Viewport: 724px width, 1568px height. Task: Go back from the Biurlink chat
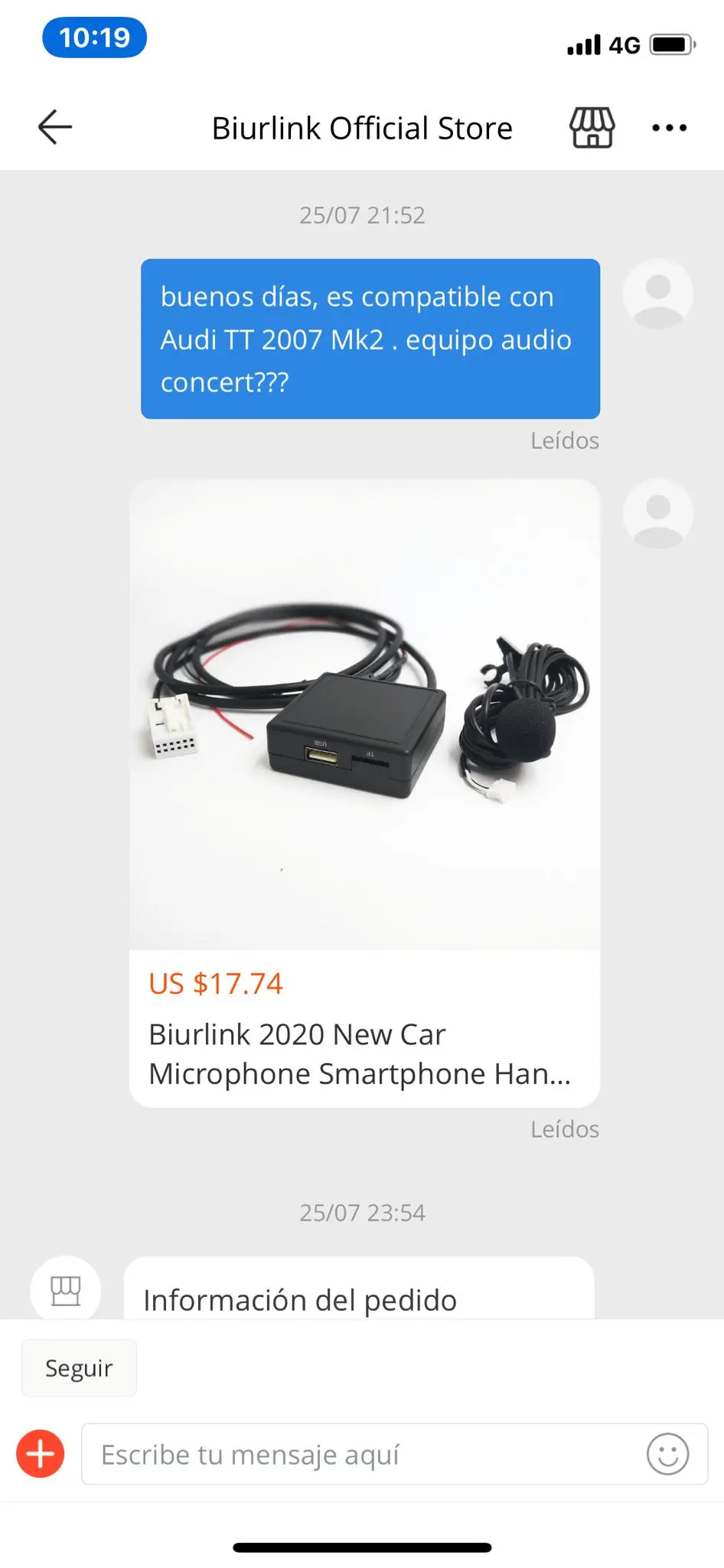click(x=55, y=127)
